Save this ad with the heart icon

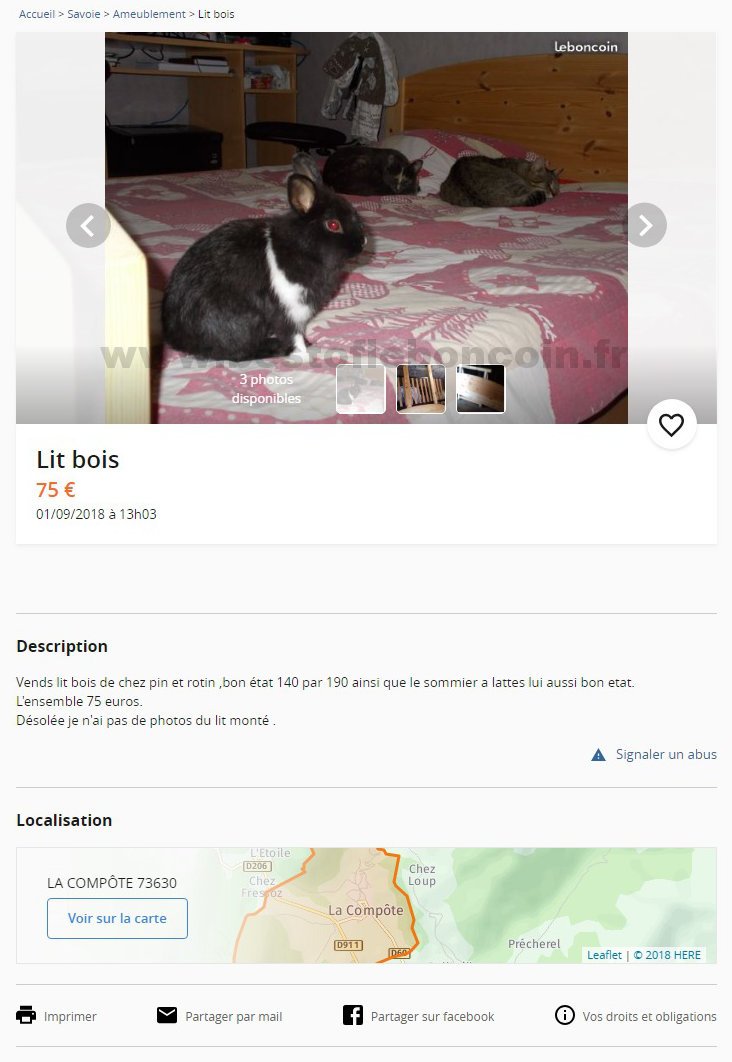click(671, 425)
